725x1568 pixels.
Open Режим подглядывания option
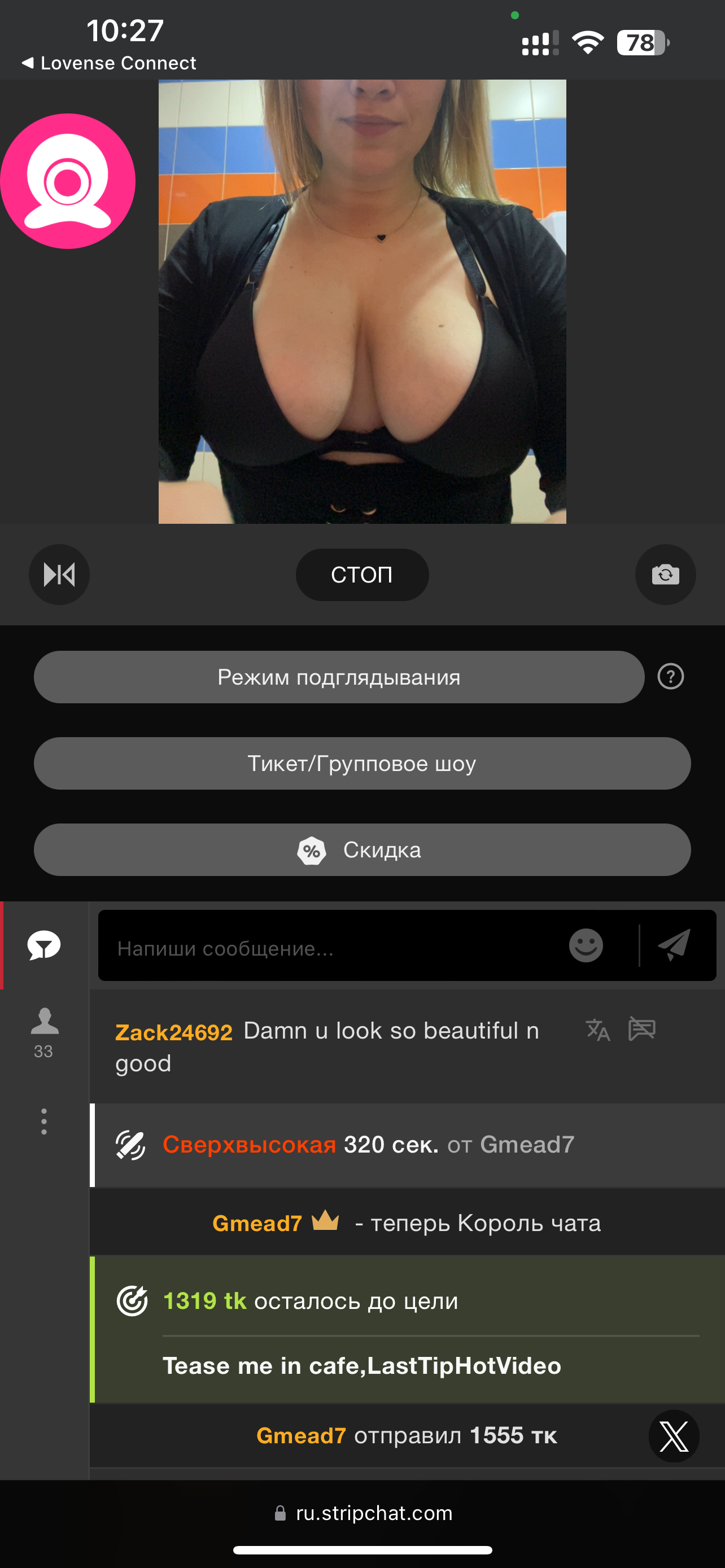click(x=338, y=677)
